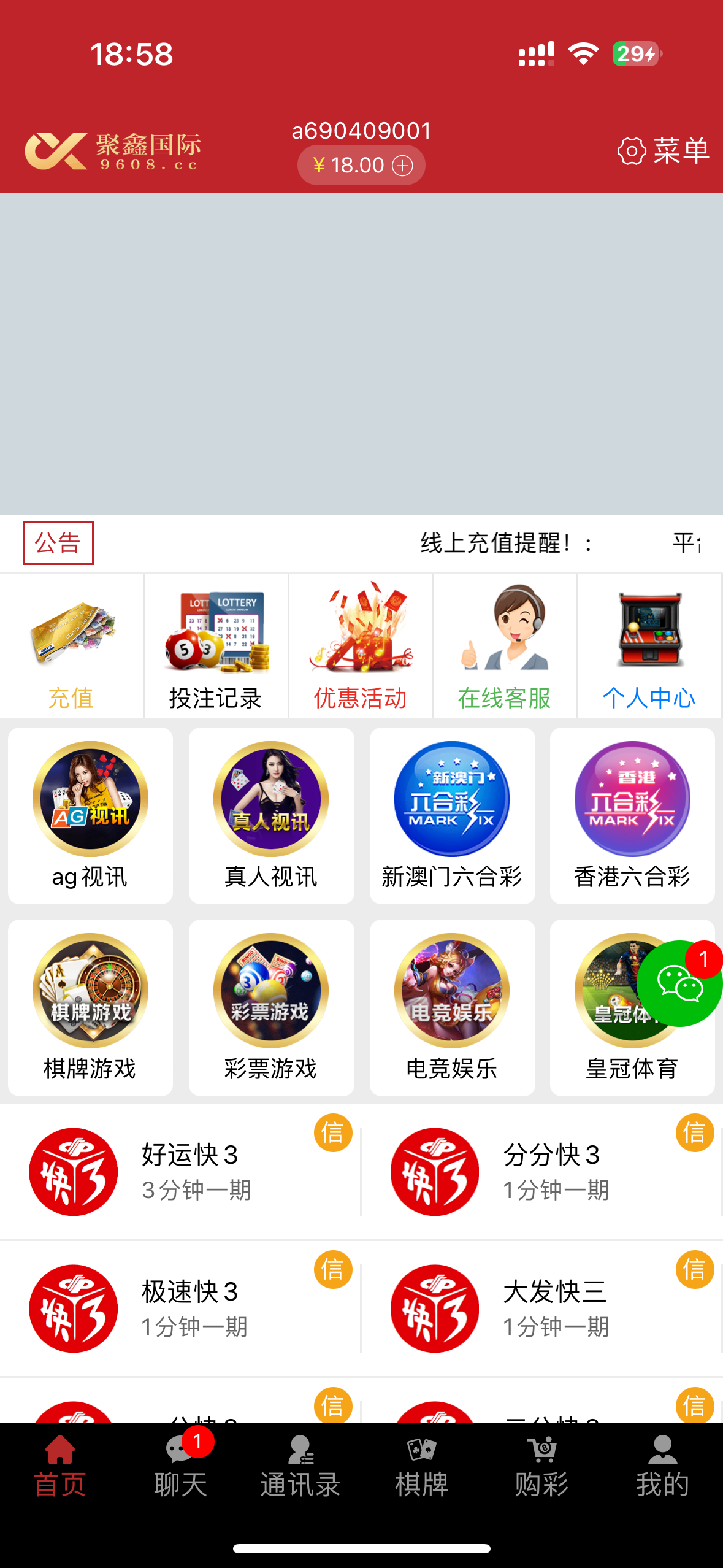Image resolution: width=723 pixels, height=1568 pixels.
Task: Enter the 棋牌游戏 category tile
Action: point(90,1007)
